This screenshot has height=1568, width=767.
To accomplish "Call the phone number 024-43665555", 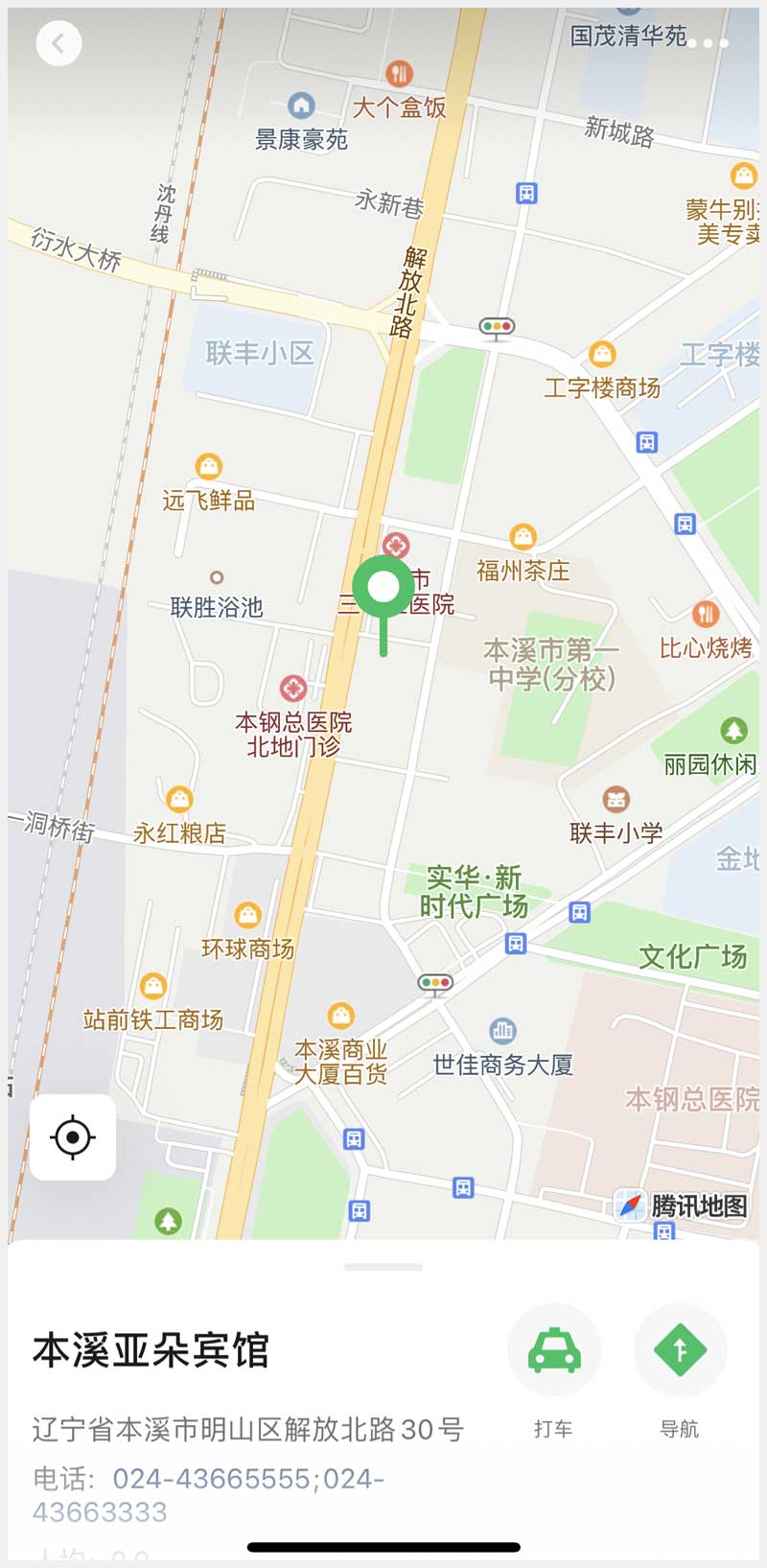I will pyautogui.click(x=211, y=1479).
